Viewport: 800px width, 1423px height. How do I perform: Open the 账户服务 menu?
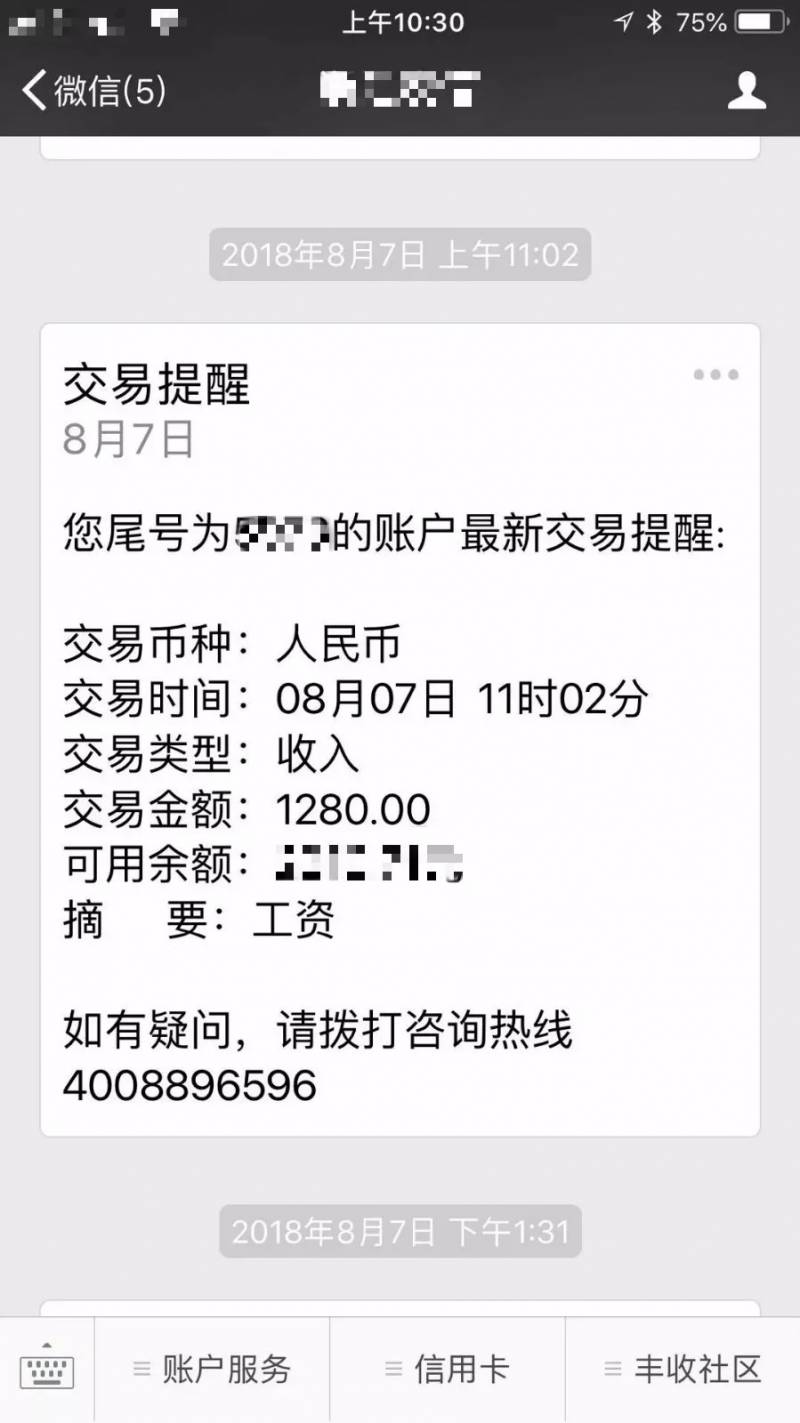(x=212, y=1369)
